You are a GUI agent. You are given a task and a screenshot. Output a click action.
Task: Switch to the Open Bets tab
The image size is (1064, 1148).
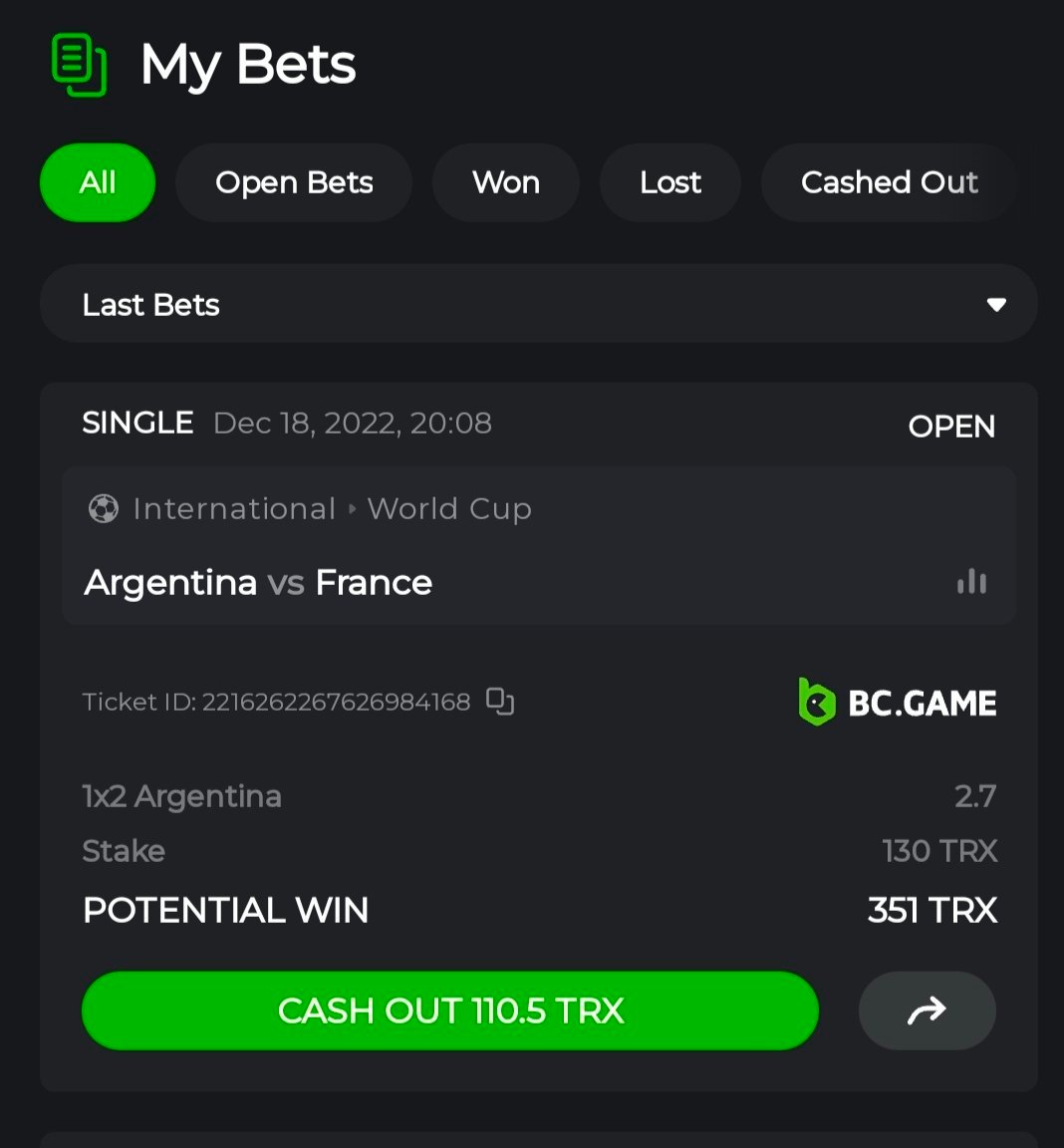[x=294, y=182]
